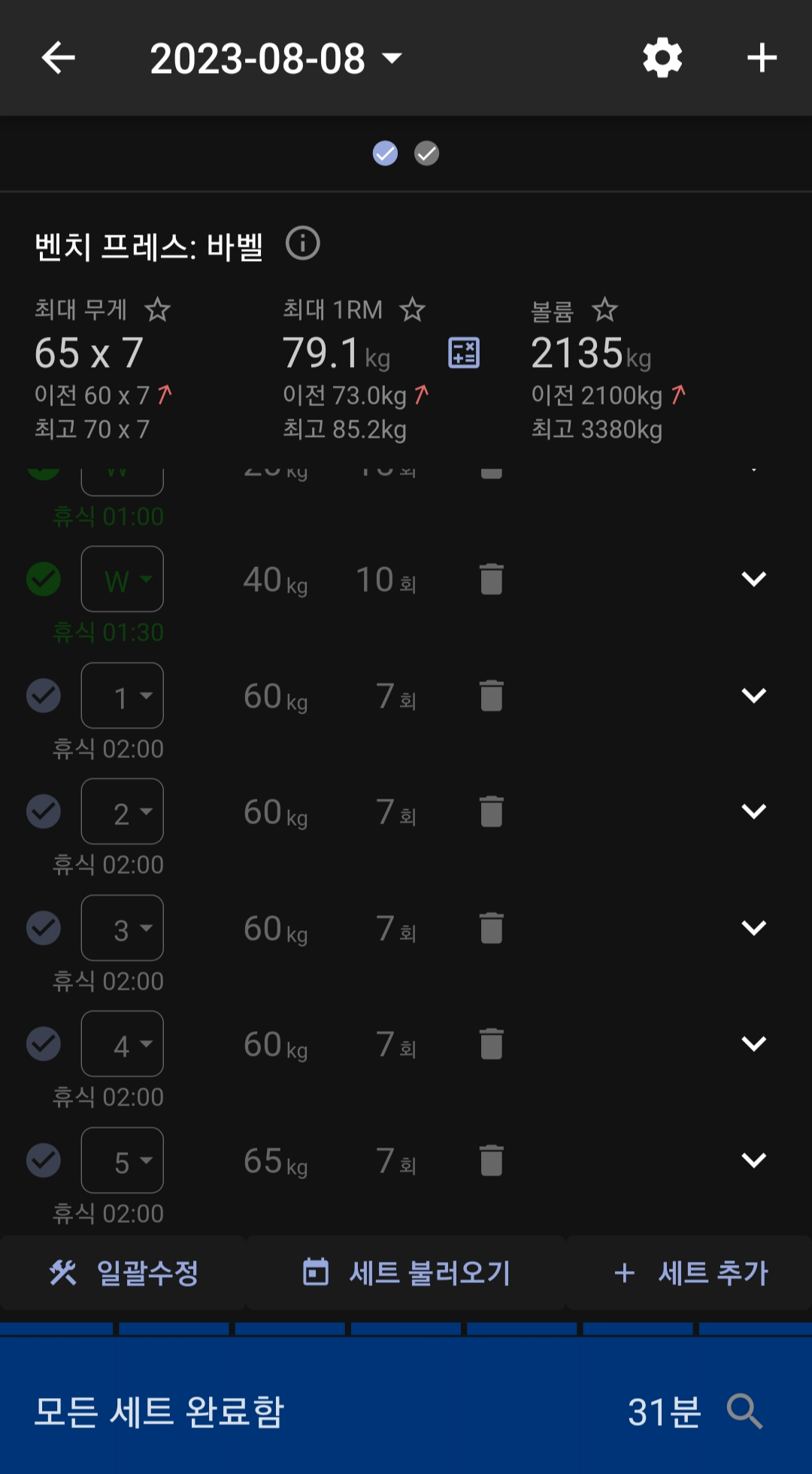Star the 최대 무게 stat

tap(157, 310)
